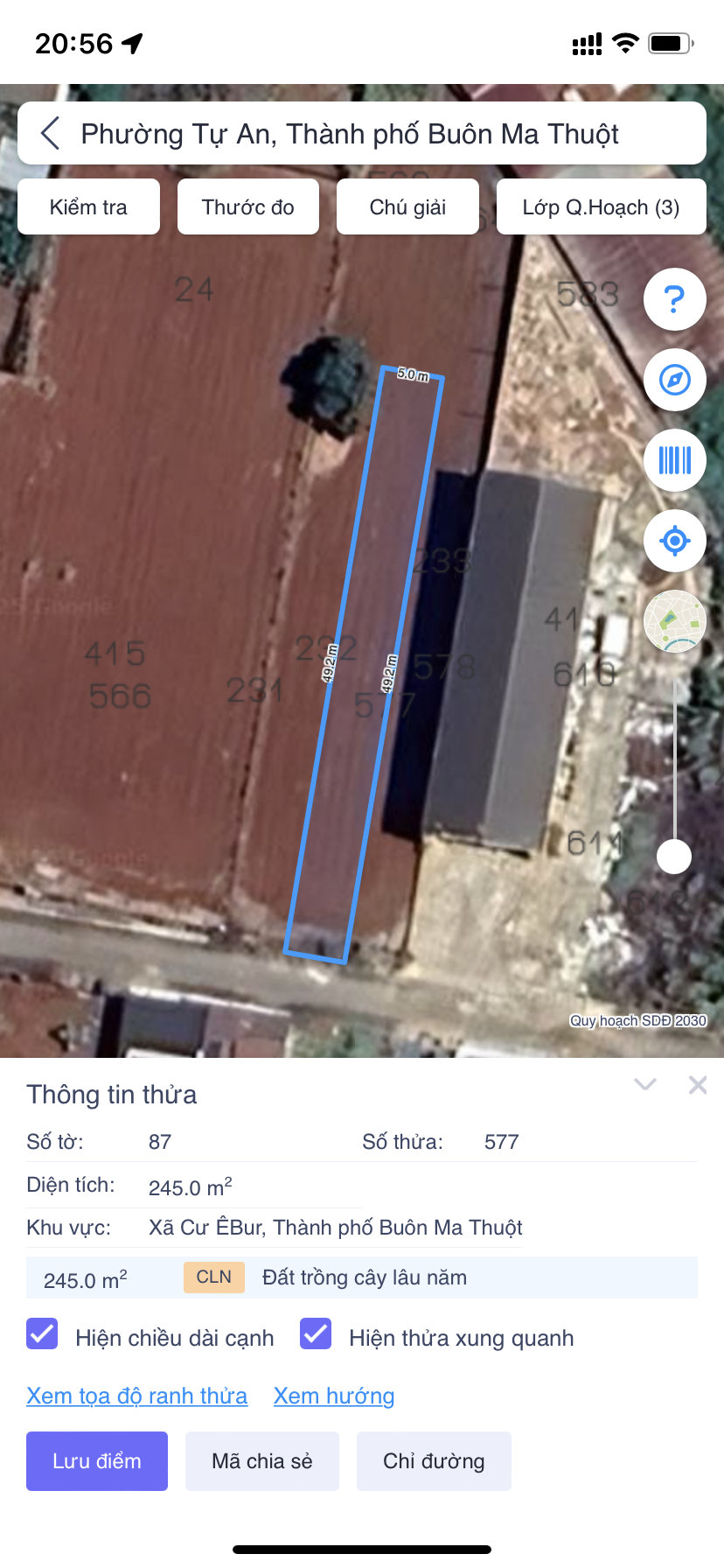Switch the map type thumbnail
The width and height of the screenshot is (724, 1568).
[674, 621]
